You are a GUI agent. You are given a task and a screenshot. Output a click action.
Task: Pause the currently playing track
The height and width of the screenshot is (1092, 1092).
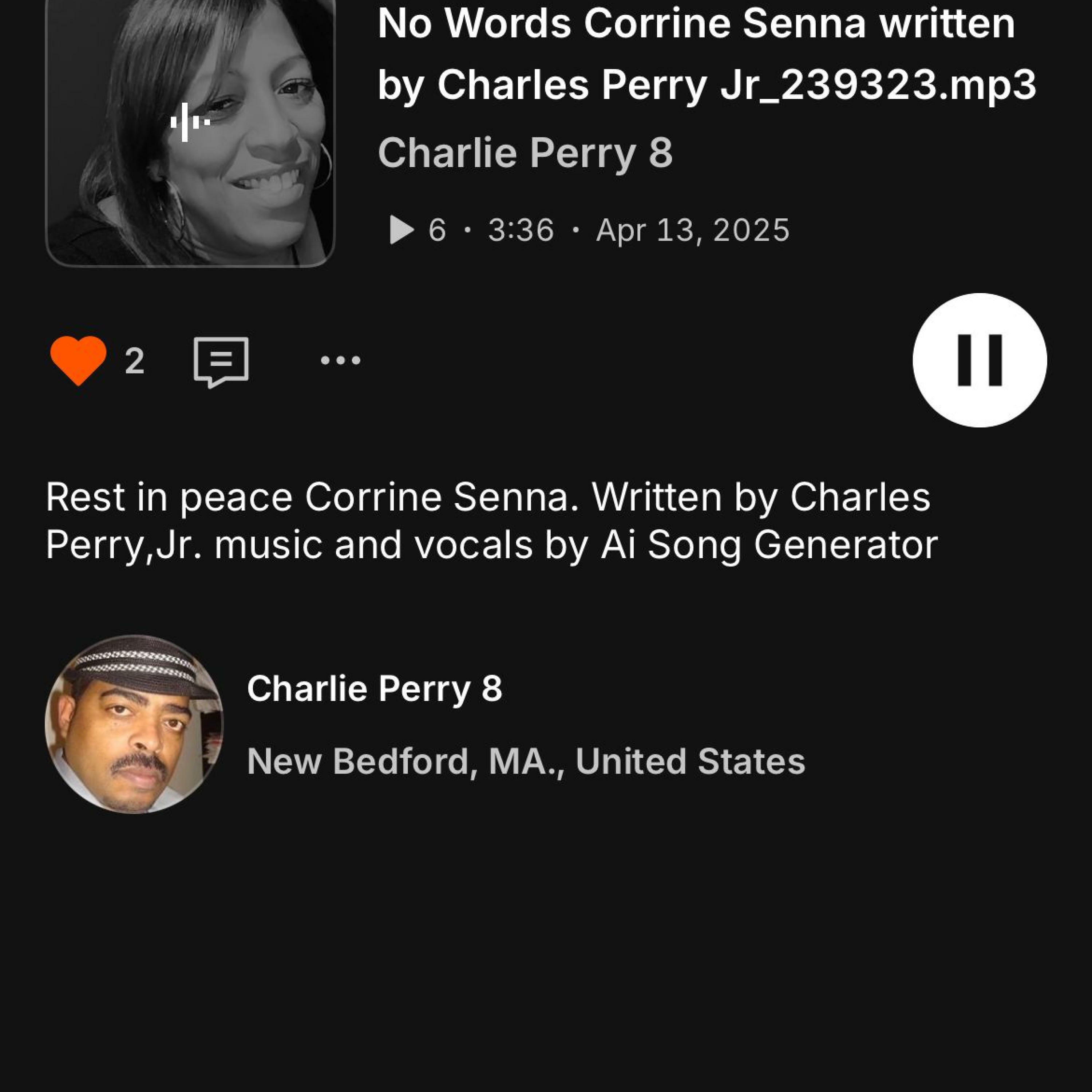(979, 360)
